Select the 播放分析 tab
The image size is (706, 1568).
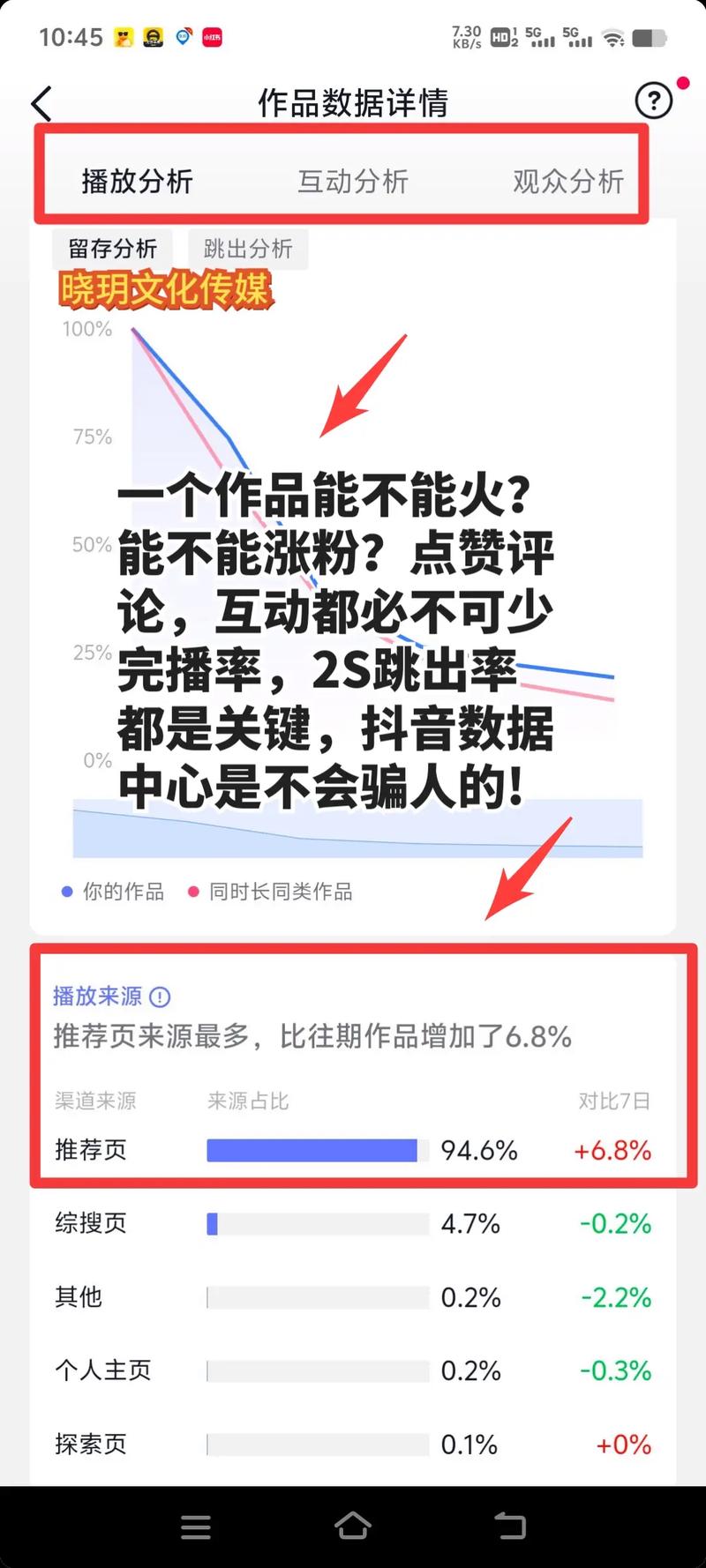[137, 182]
